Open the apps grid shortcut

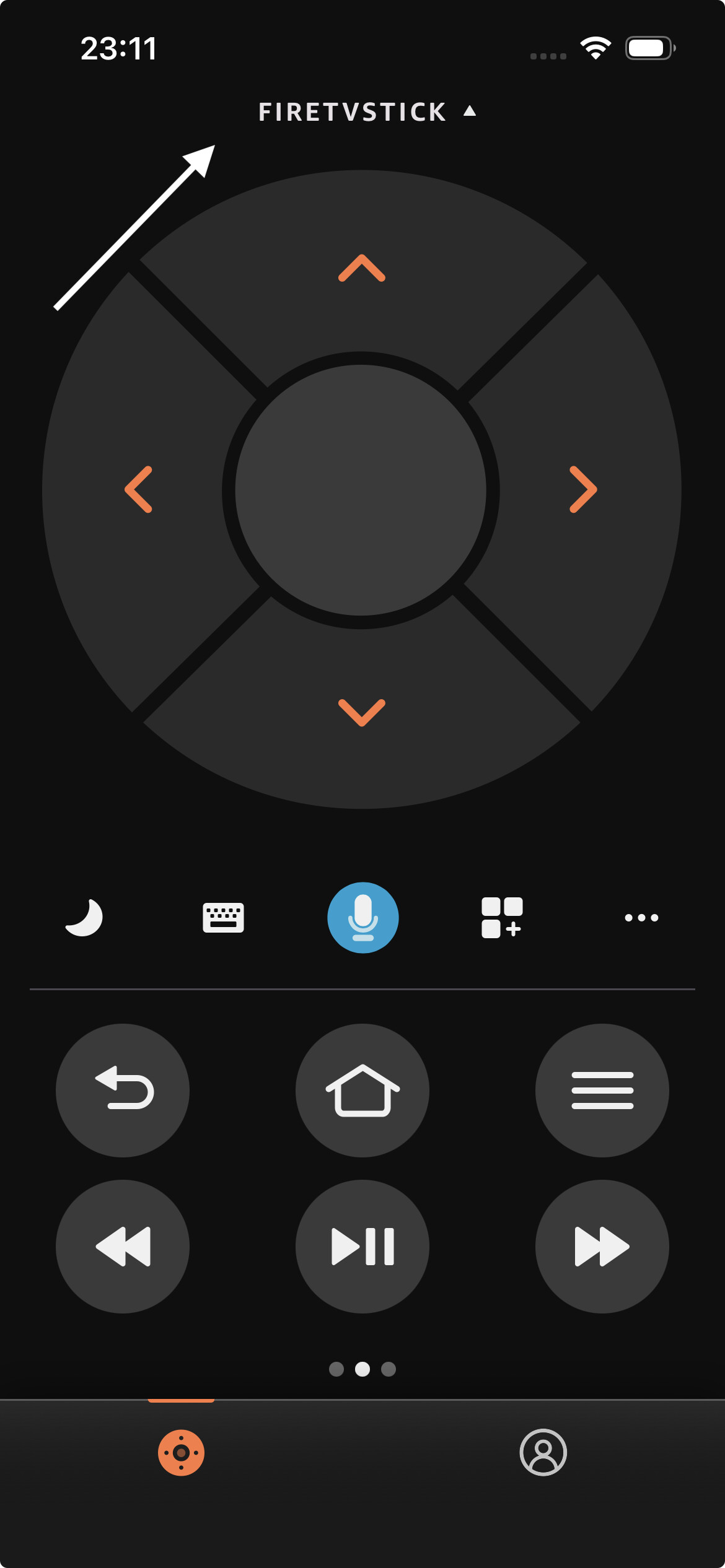click(x=502, y=917)
